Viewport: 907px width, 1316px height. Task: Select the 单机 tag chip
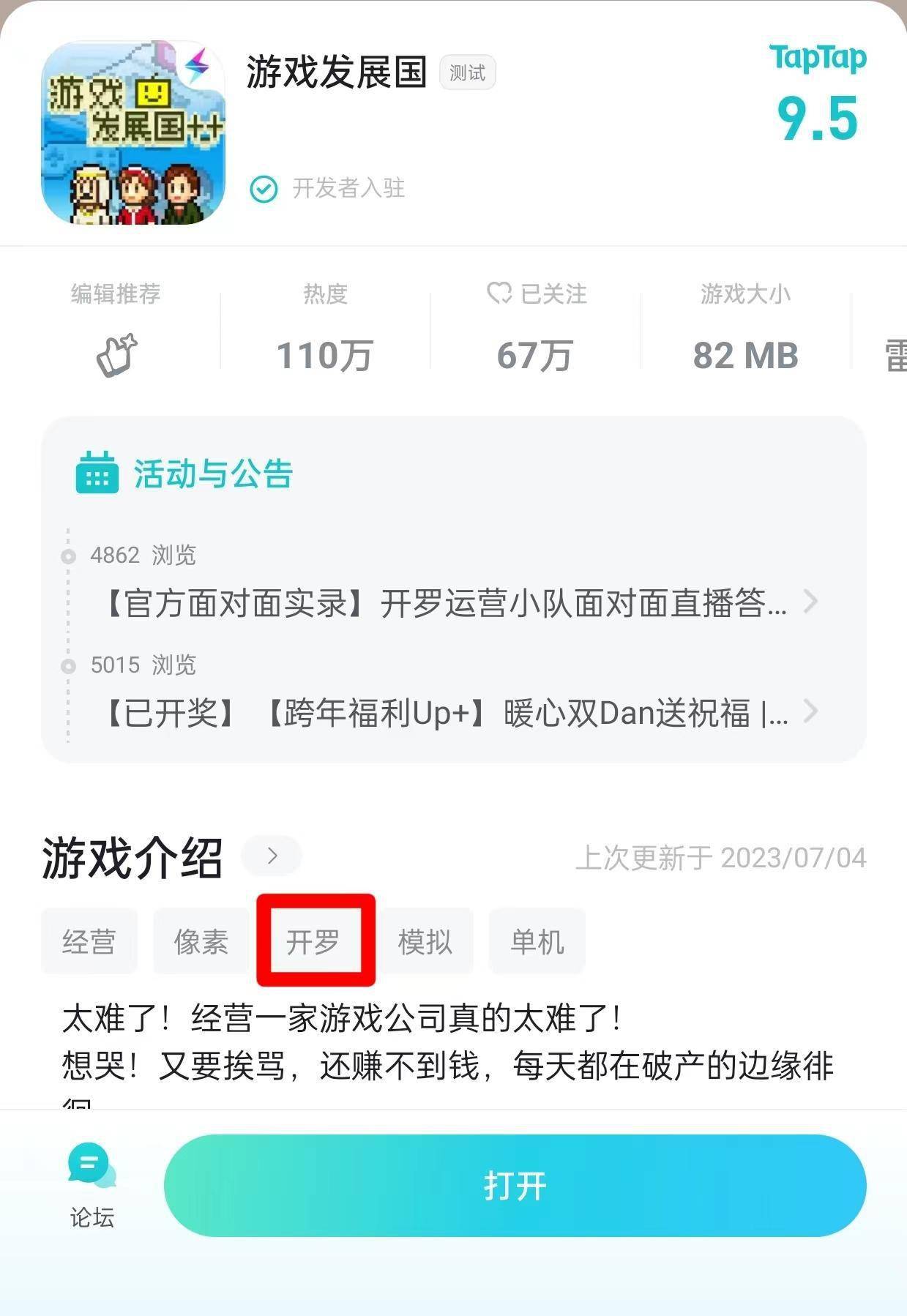537,941
